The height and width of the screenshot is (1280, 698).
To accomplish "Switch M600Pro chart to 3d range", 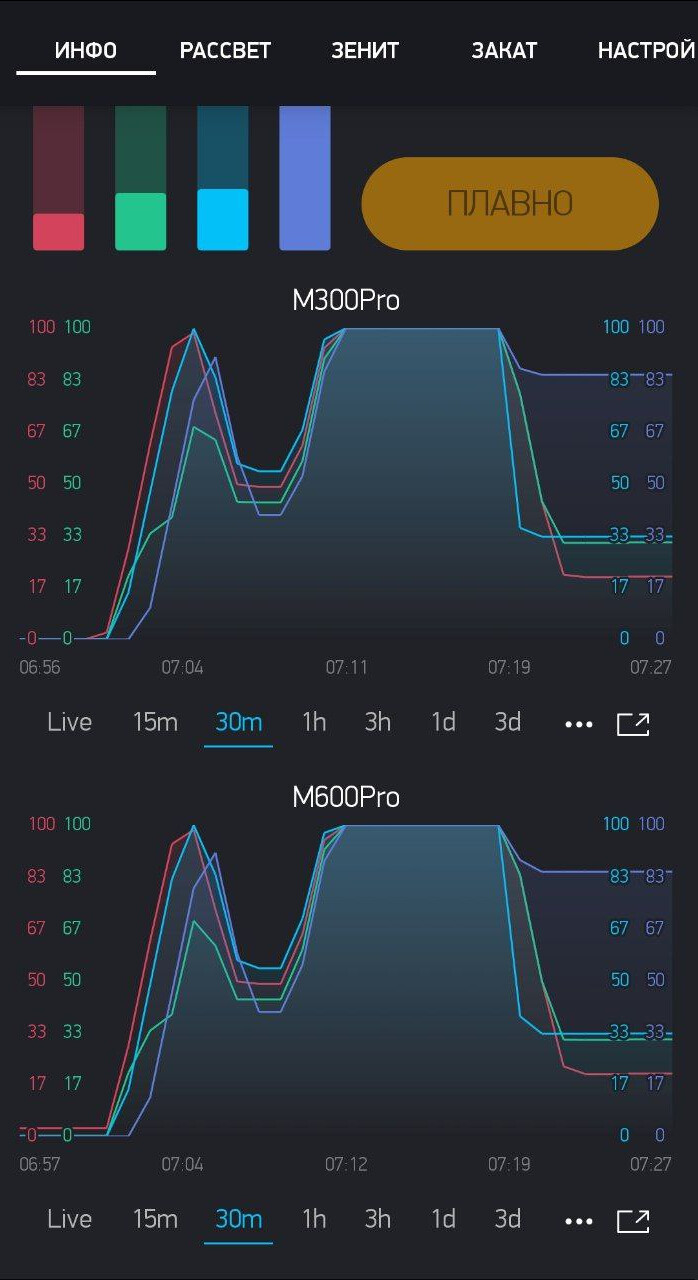I will [508, 1219].
